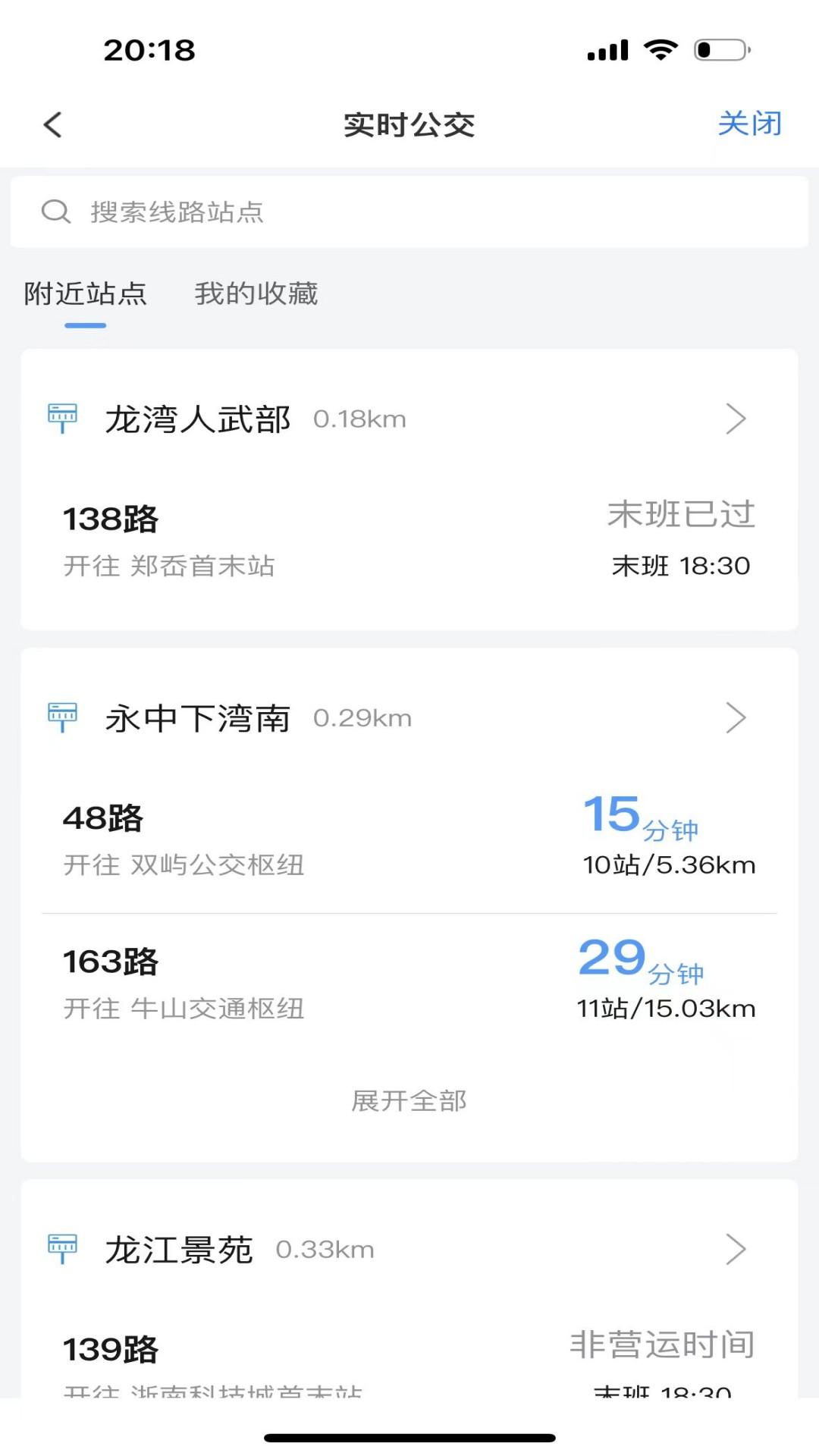Screen dimensions: 819x1456
Task: Tap the cellular signal bars icon
Action: (607, 50)
